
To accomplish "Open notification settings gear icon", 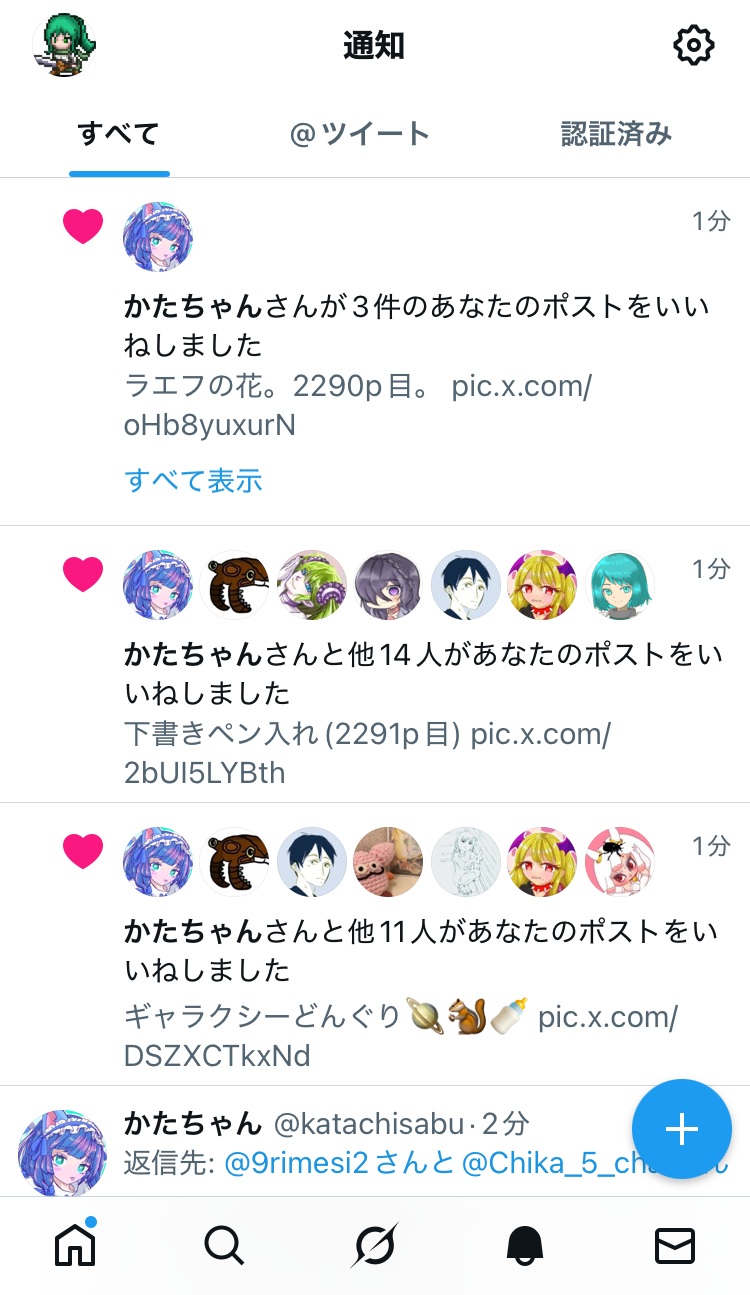I will 693,46.
